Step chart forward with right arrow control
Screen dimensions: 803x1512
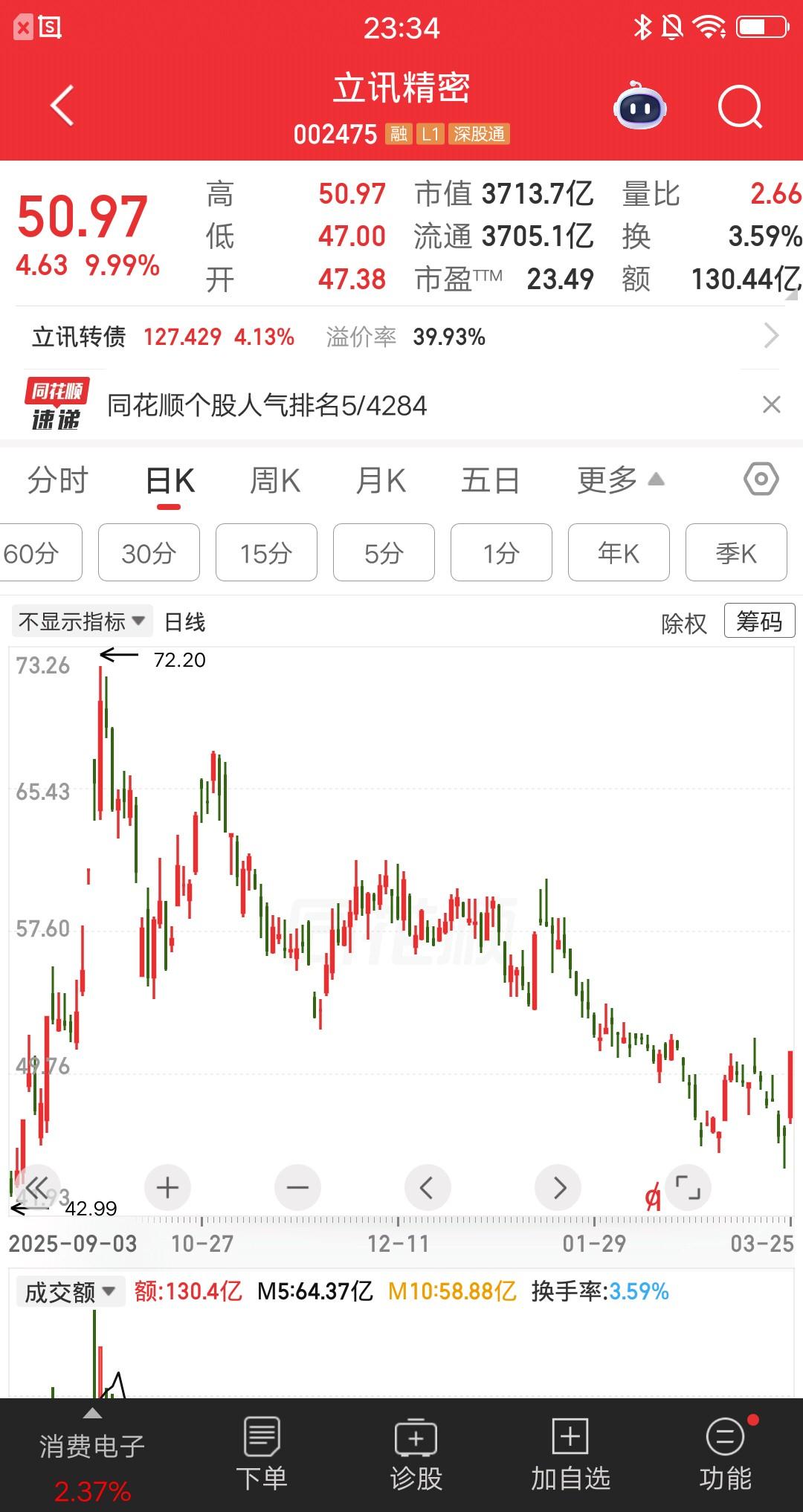click(558, 1187)
